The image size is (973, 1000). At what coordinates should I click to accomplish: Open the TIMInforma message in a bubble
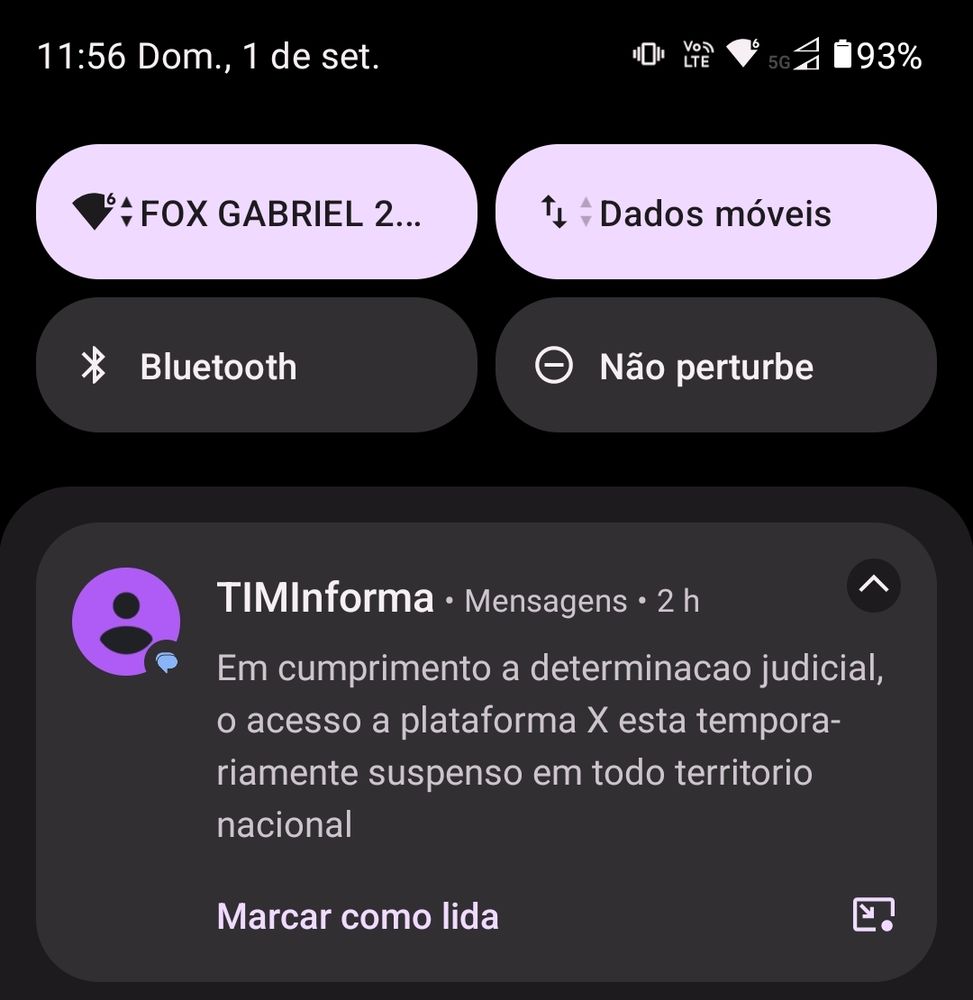[x=872, y=914]
